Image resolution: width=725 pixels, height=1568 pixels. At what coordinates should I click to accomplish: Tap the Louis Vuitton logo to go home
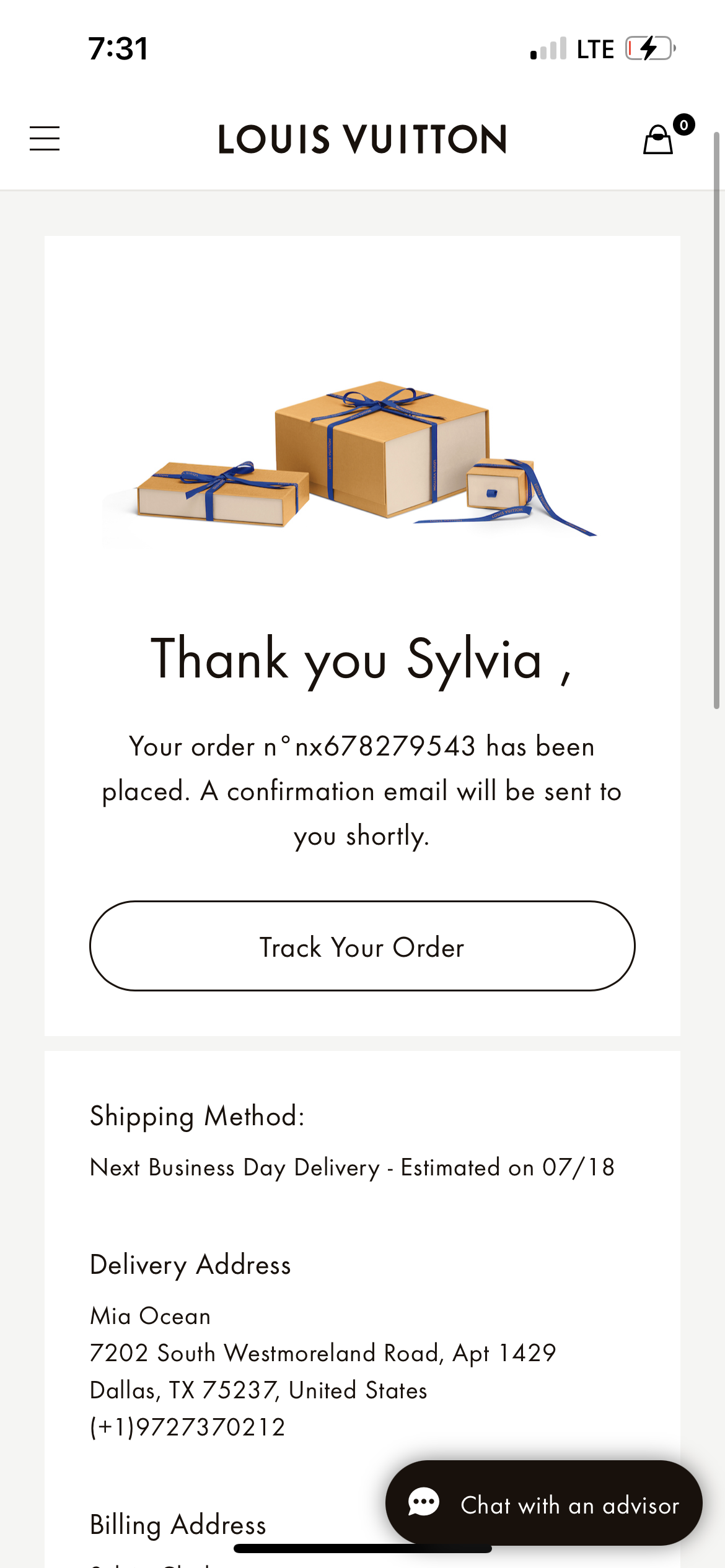point(362,139)
